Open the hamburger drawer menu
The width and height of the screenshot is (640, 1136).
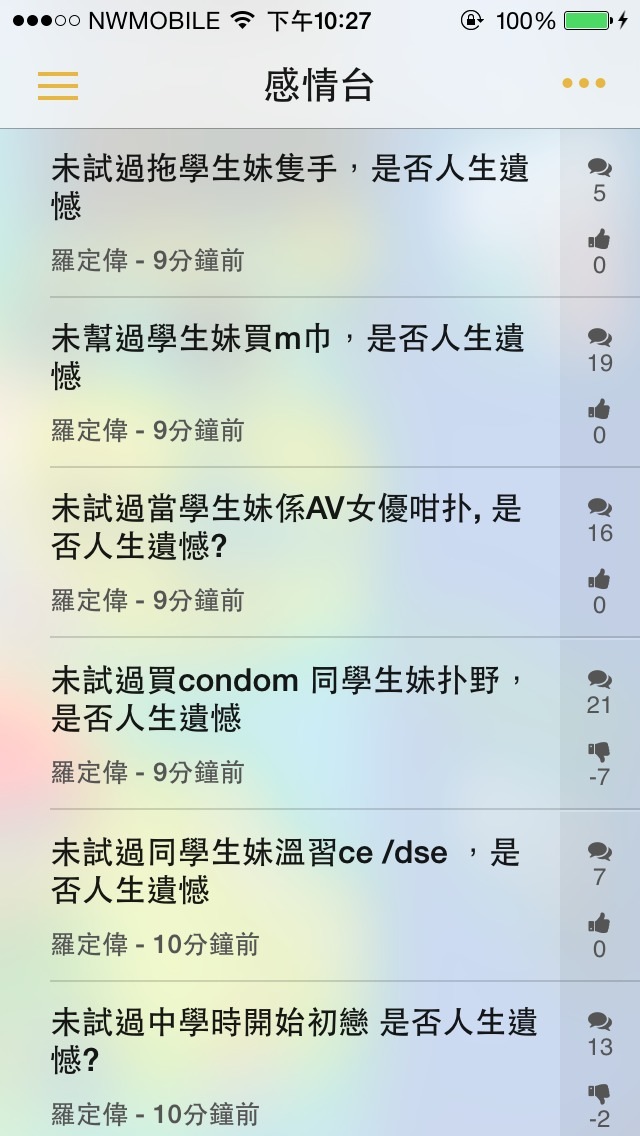click(x=58, y=85)
